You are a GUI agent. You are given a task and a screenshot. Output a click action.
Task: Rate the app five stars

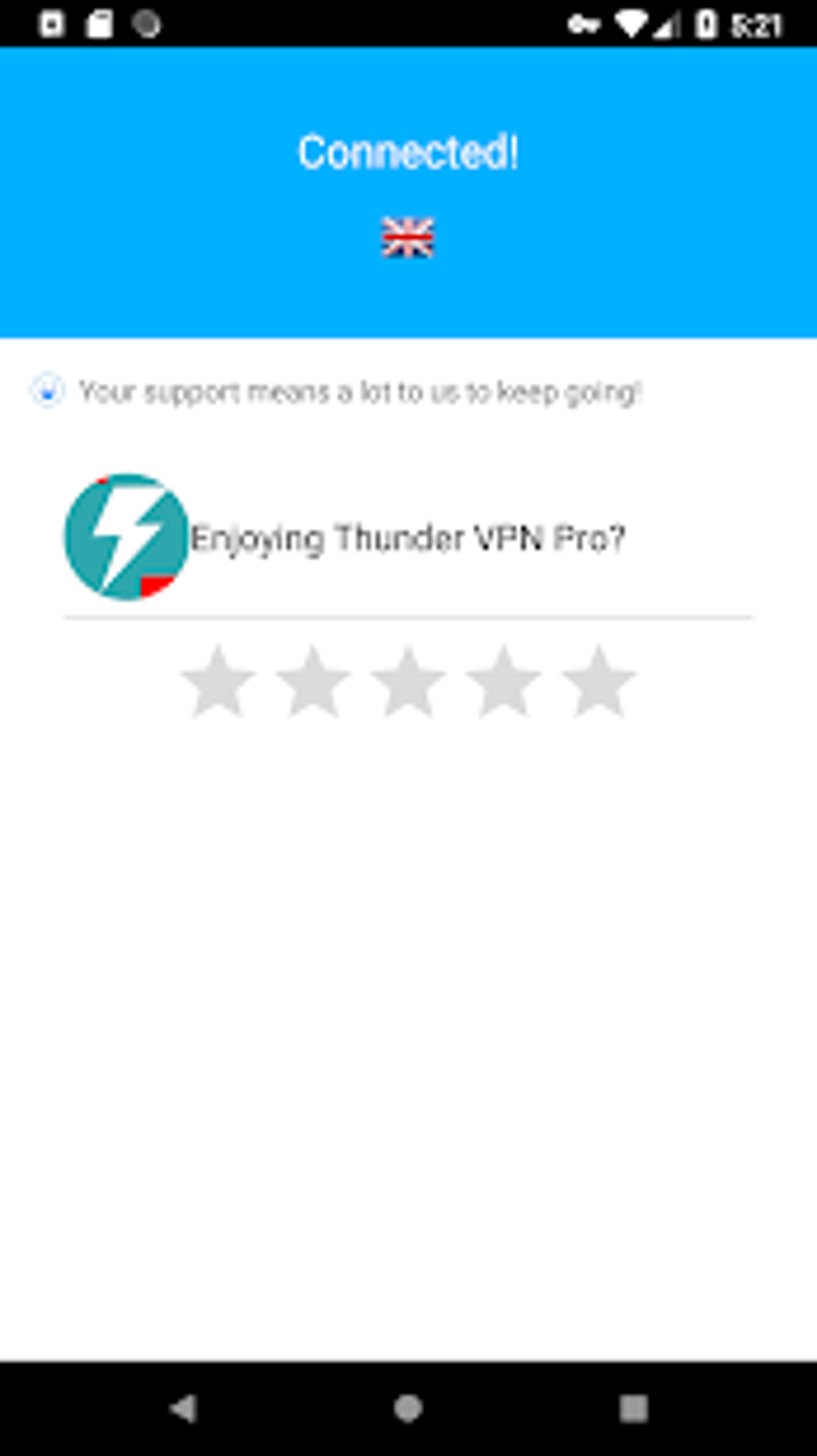598,682
